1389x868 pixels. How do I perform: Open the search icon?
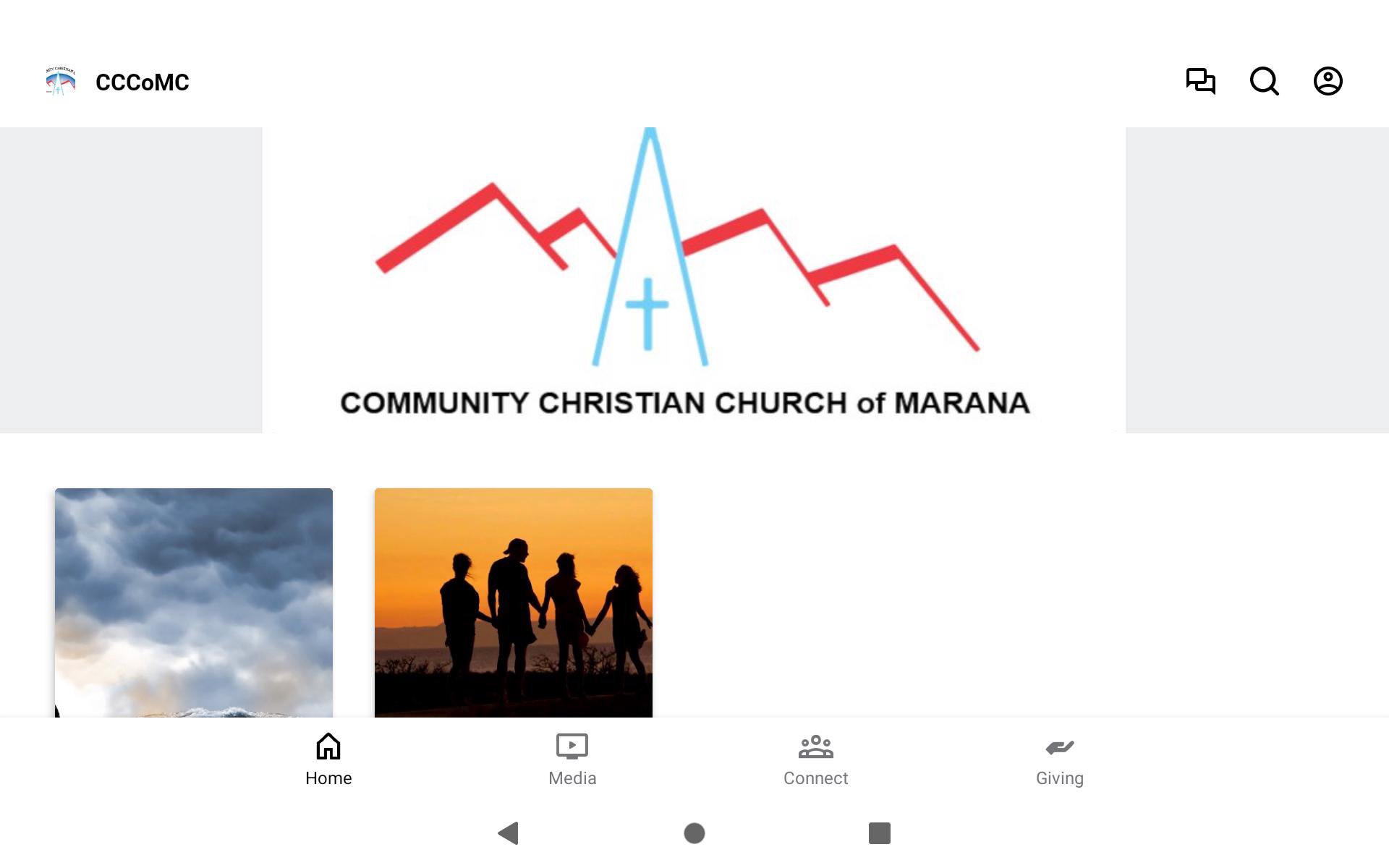point(1264,81)
